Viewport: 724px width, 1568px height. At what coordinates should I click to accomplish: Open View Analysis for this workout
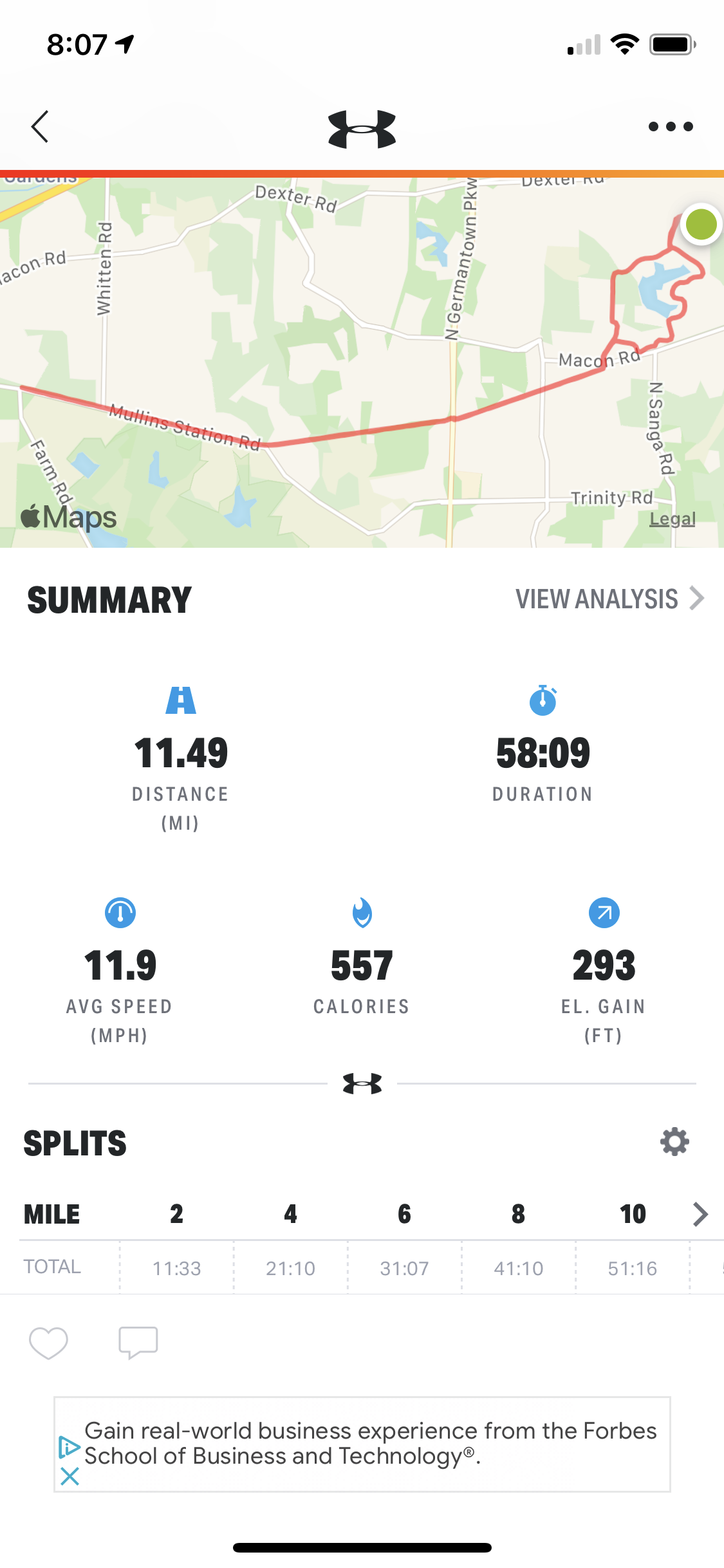pyautogui.click(x=609, y=599)
